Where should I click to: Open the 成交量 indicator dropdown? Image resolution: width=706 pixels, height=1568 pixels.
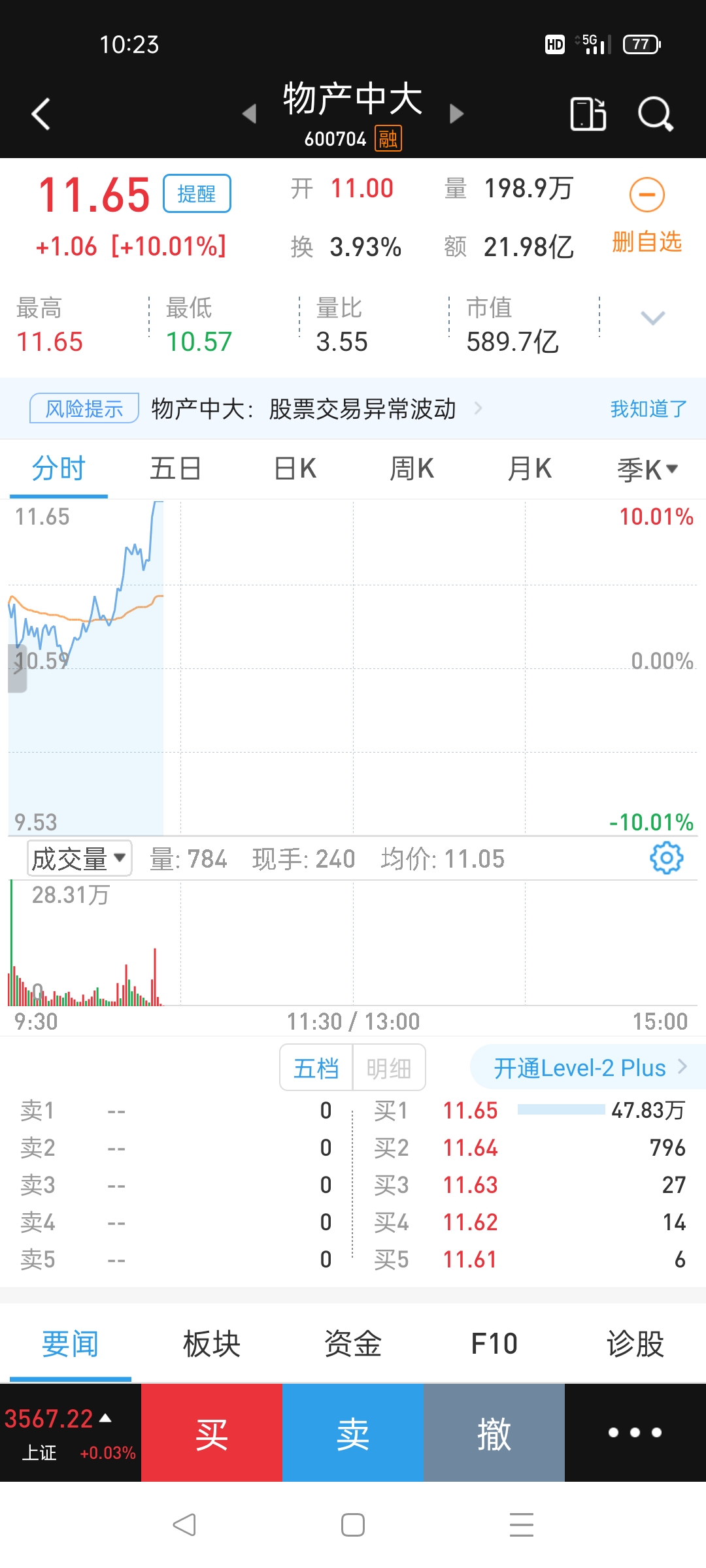(x=79, y=858)
